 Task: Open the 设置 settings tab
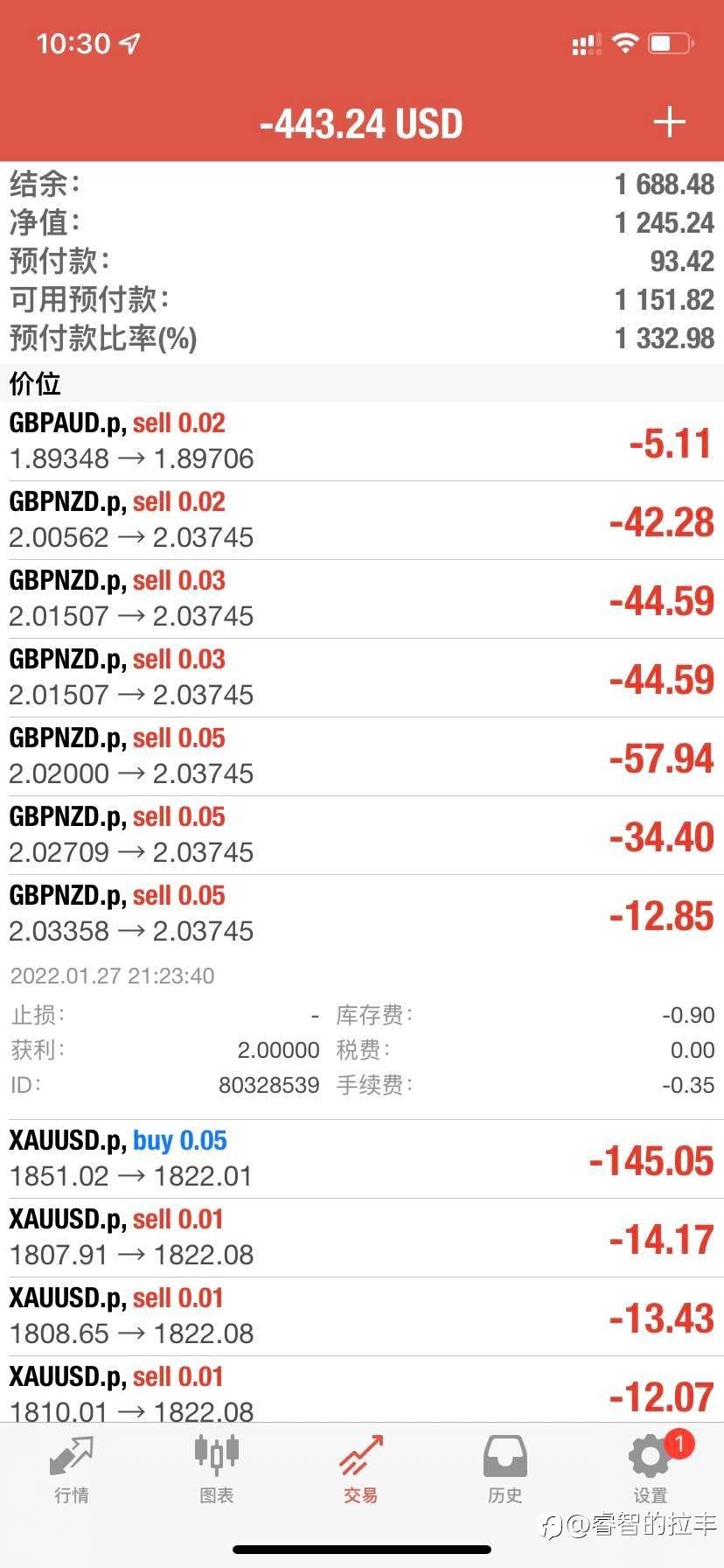click(651, 1472)
